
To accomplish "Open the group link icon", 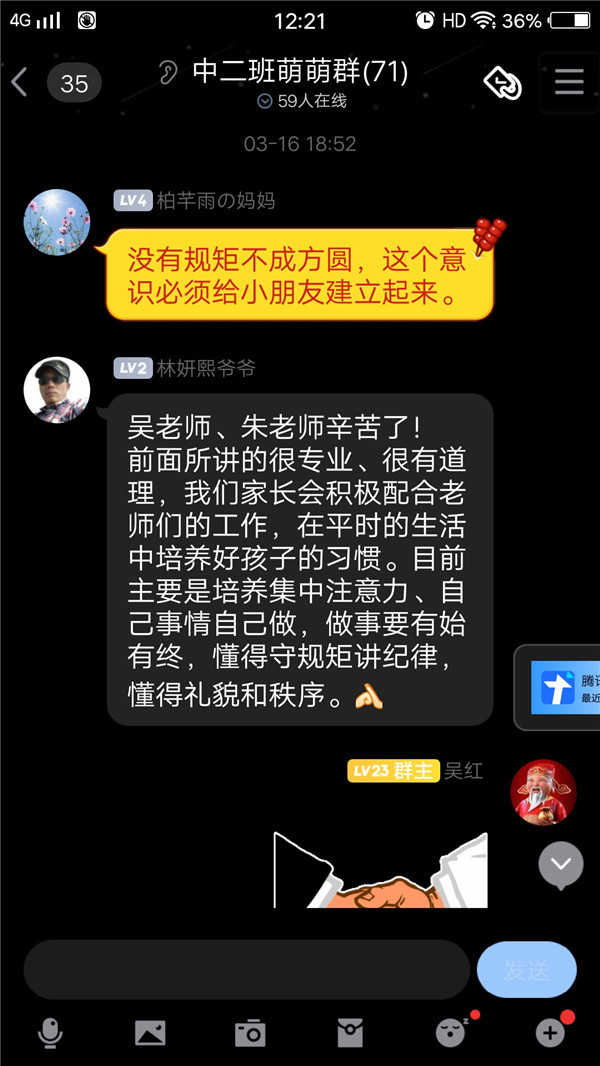I will 503,83.
